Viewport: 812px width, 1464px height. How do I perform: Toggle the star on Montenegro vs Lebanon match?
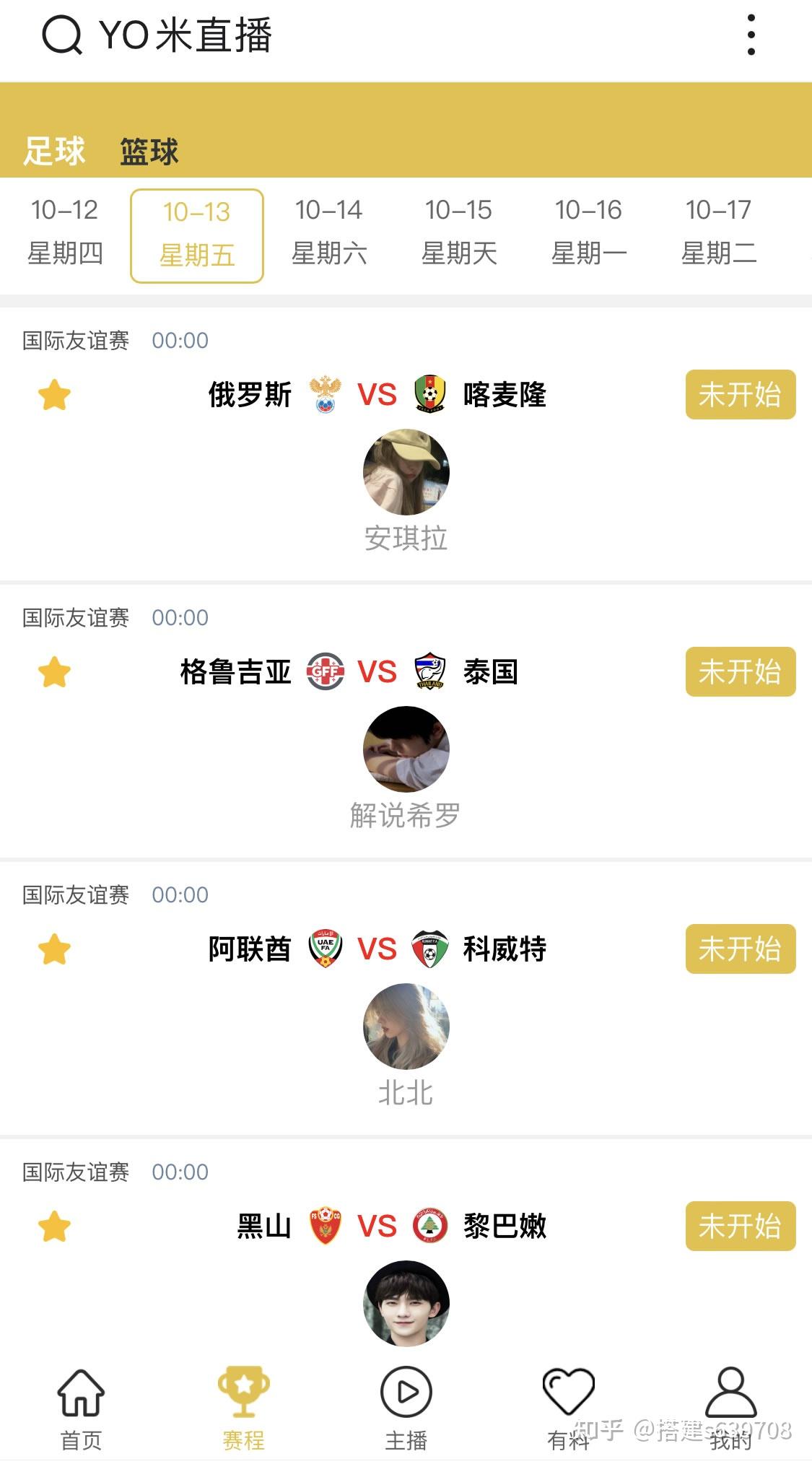55,1224
